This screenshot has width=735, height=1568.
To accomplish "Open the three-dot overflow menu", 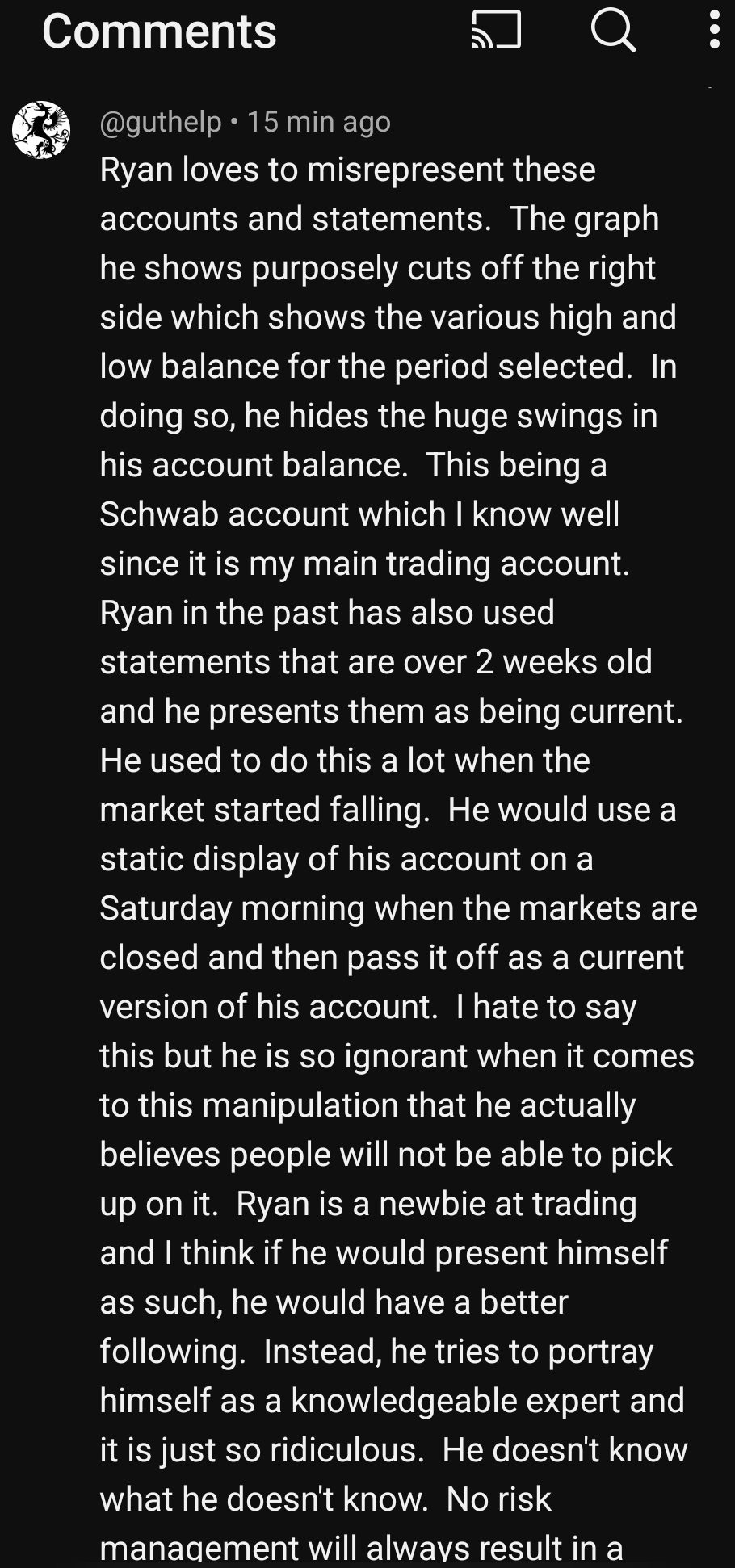I will click(x=714, y=31).
